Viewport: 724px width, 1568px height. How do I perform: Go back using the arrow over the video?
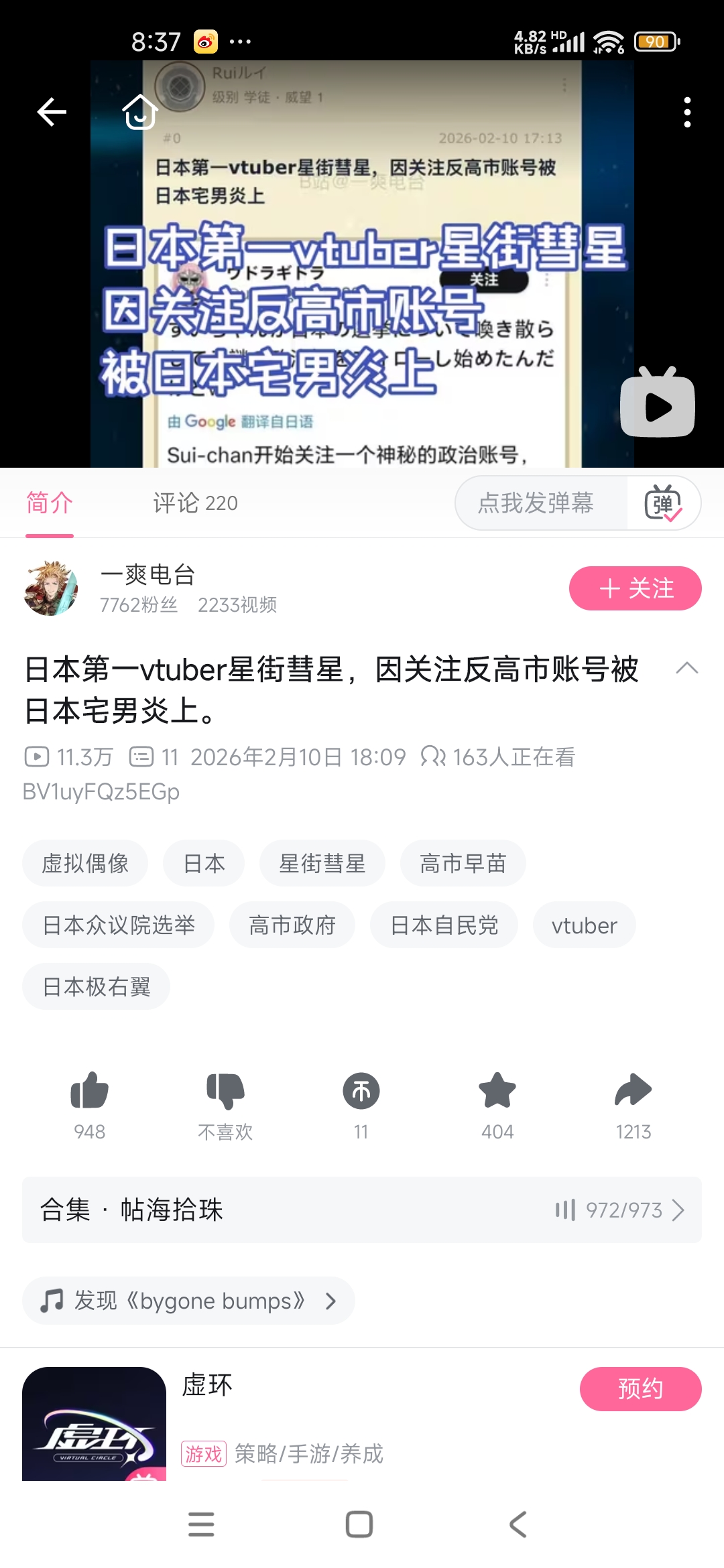click(52, 111)
